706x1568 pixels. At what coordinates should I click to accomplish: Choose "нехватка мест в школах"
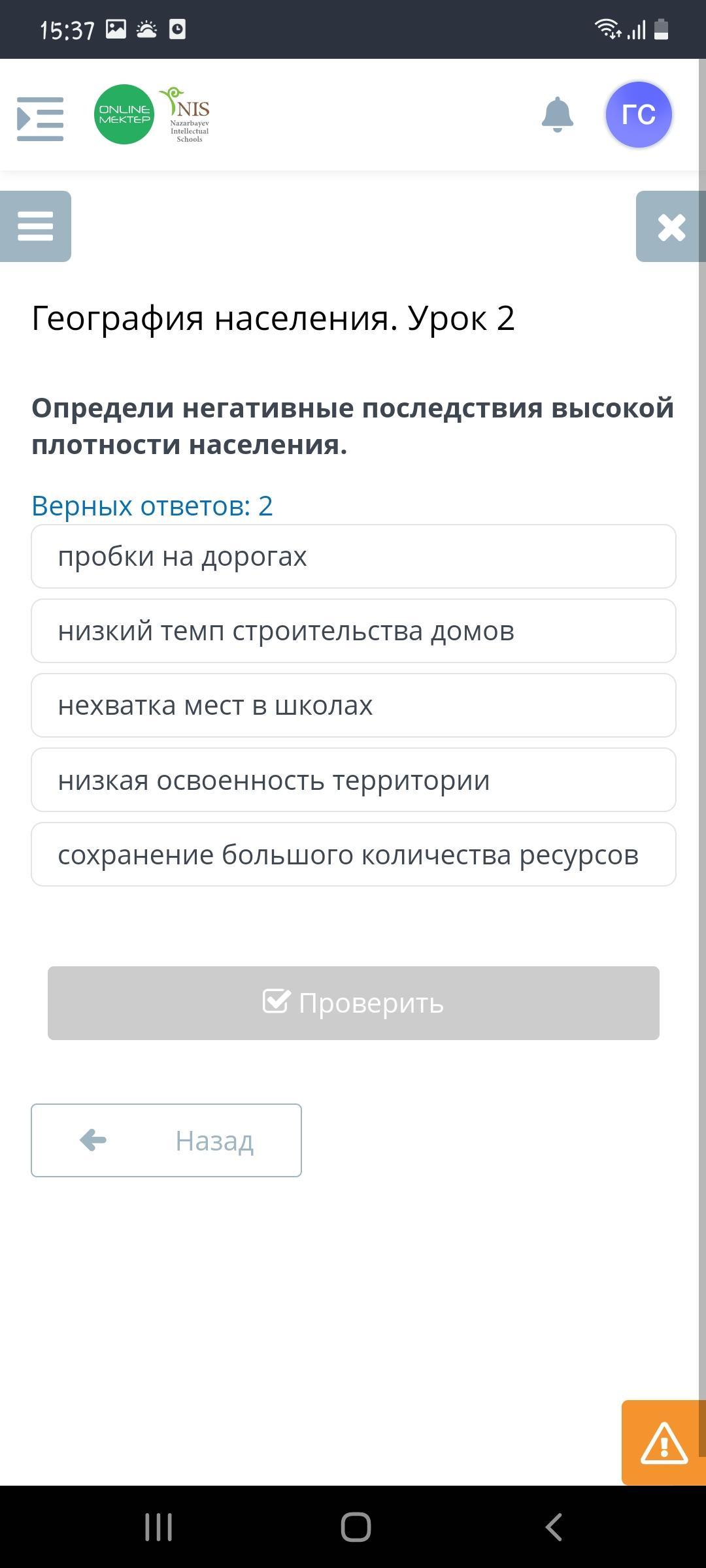[354, 706]
